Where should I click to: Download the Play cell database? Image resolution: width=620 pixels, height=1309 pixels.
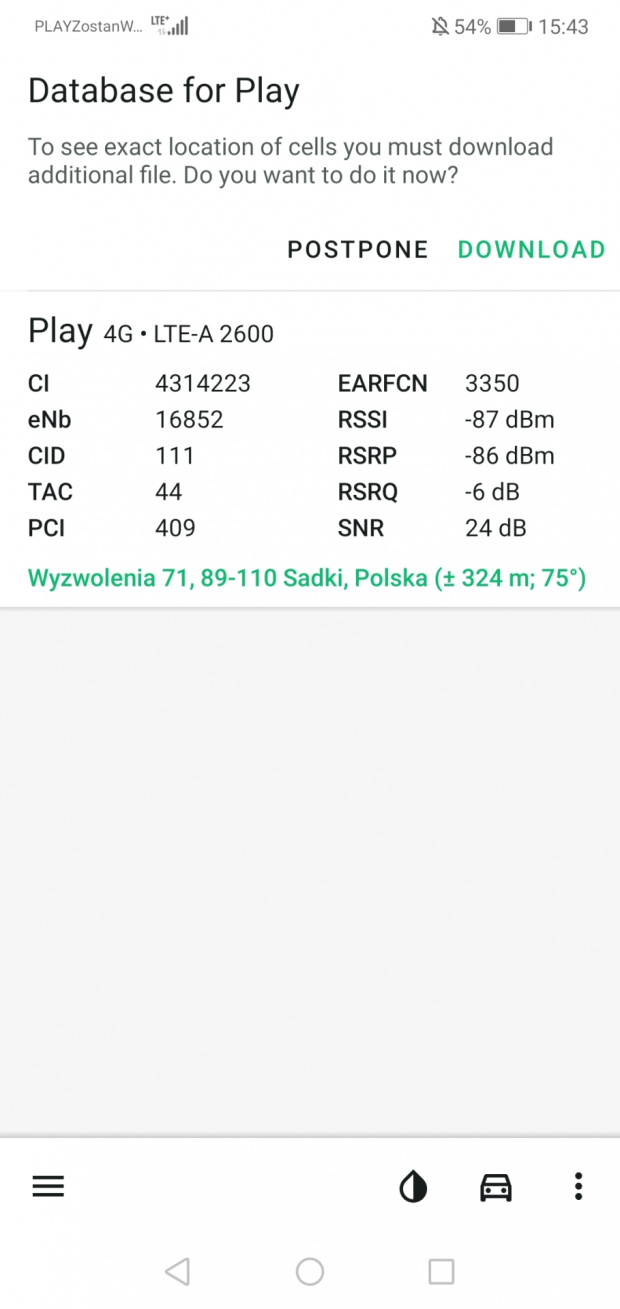531,249
